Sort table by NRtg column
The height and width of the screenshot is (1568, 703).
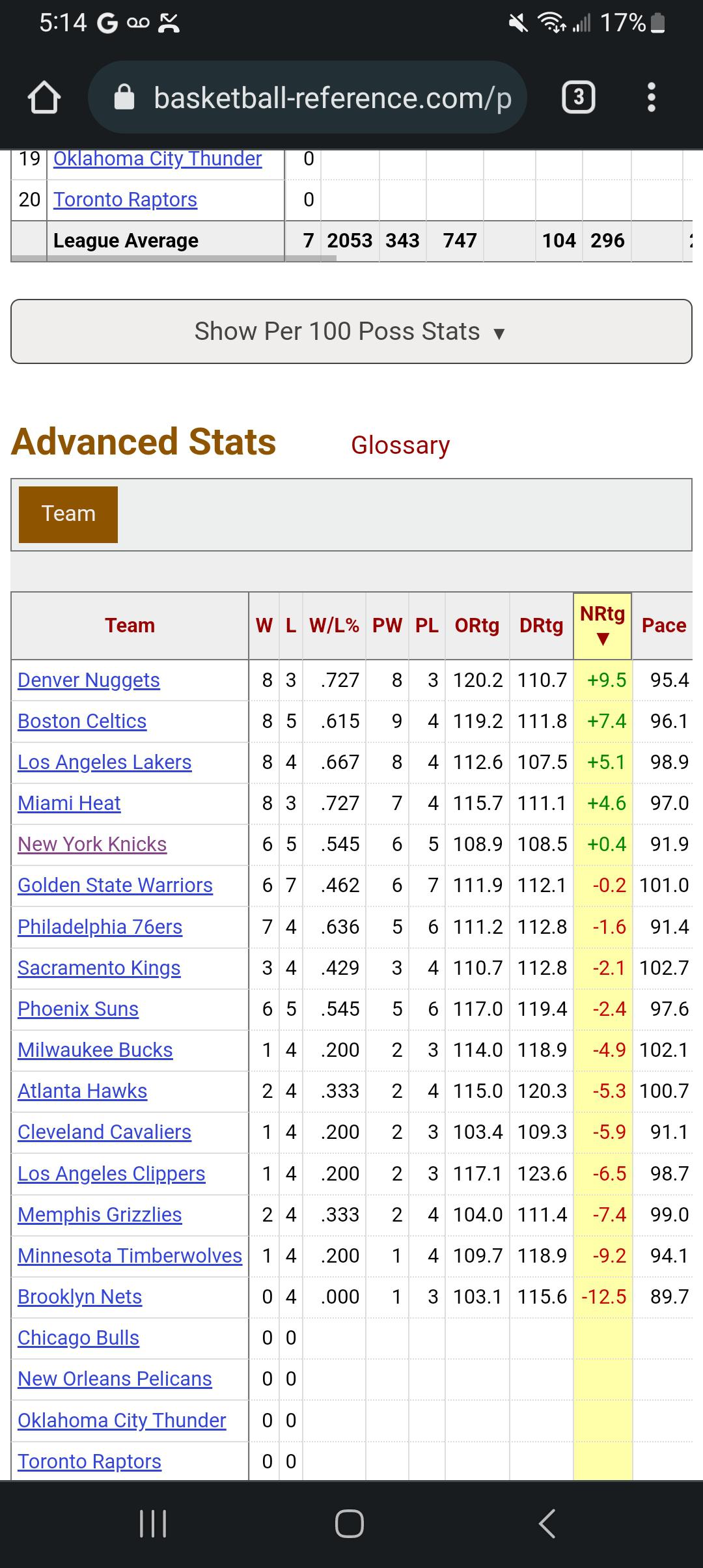(x=602, y=625)
